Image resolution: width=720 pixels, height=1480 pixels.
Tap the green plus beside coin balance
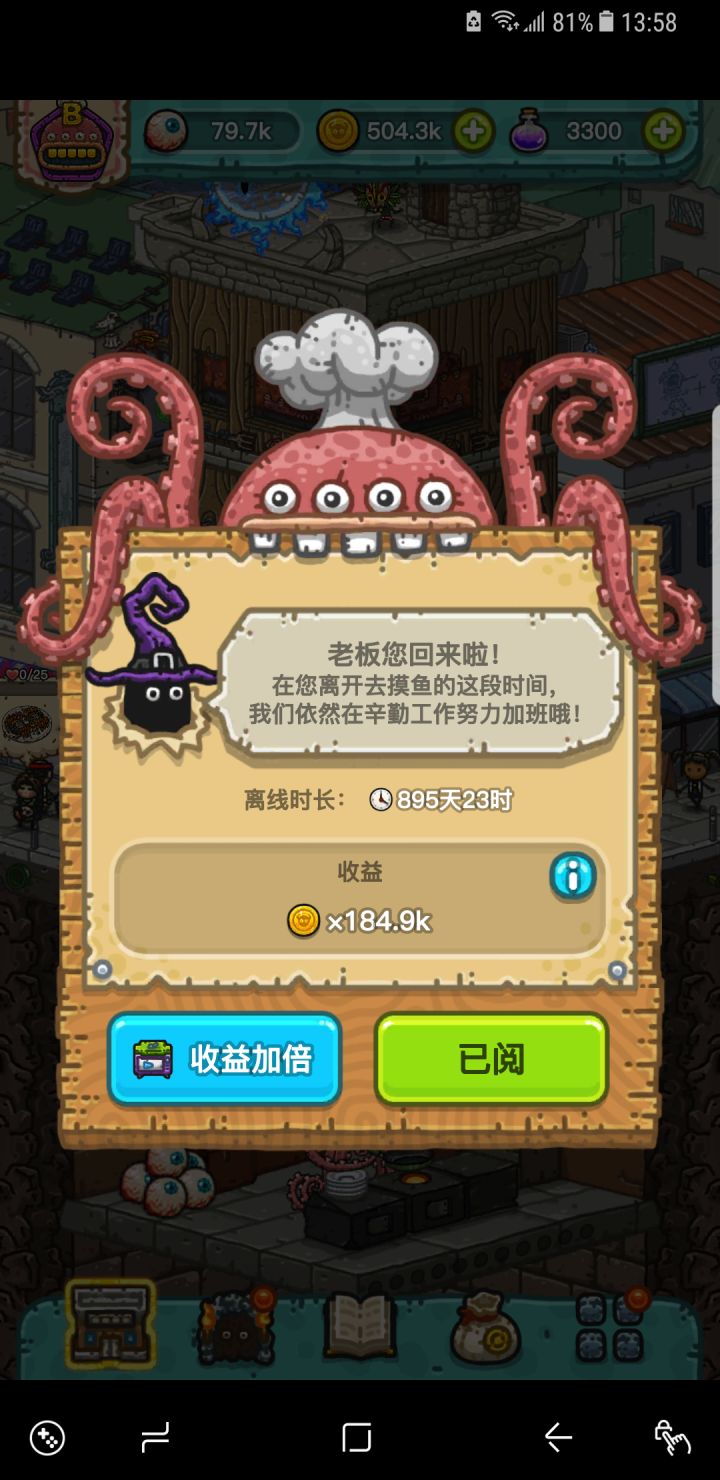(471, 131)
